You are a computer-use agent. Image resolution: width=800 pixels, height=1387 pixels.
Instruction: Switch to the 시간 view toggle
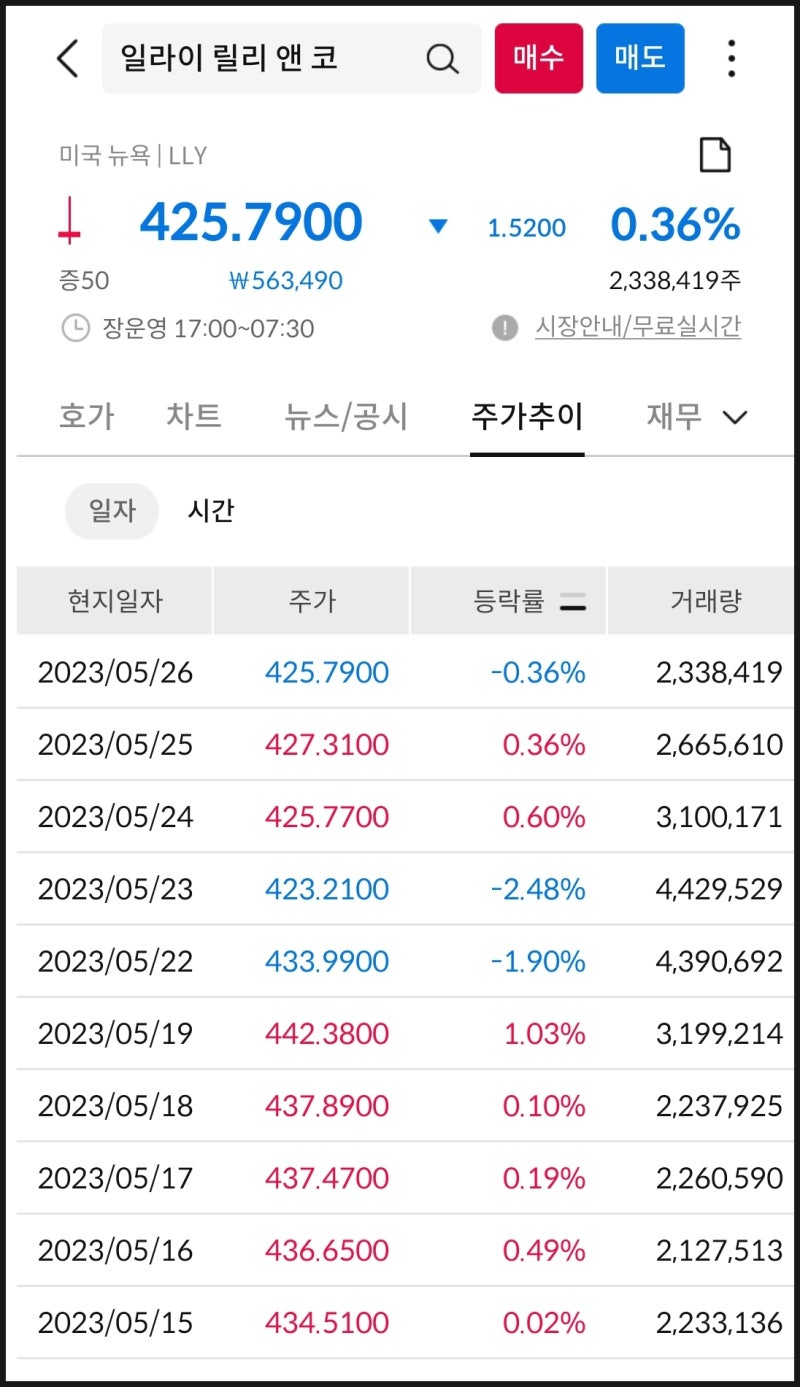click(x=210, y=511)
